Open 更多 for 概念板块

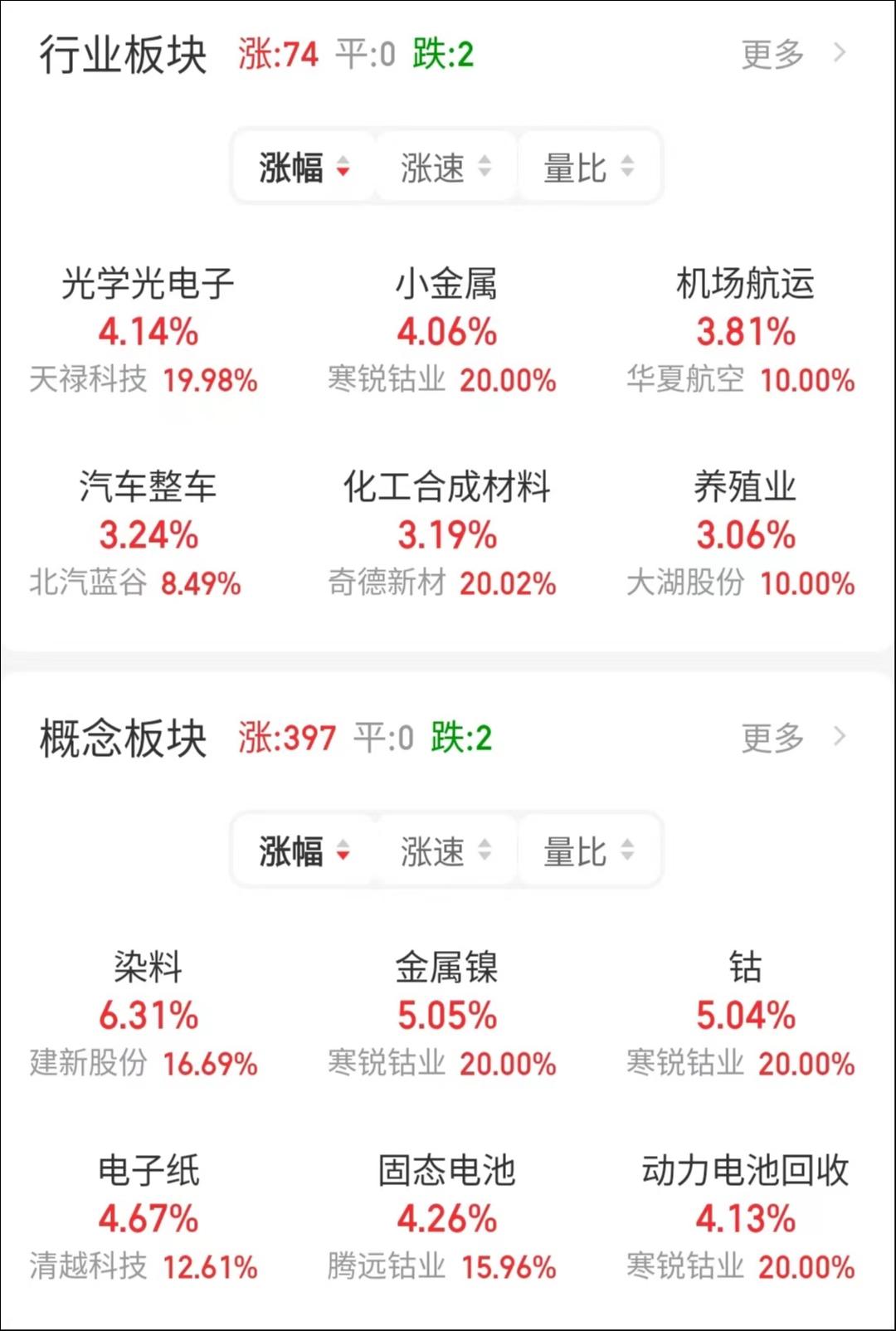[792, 737]
